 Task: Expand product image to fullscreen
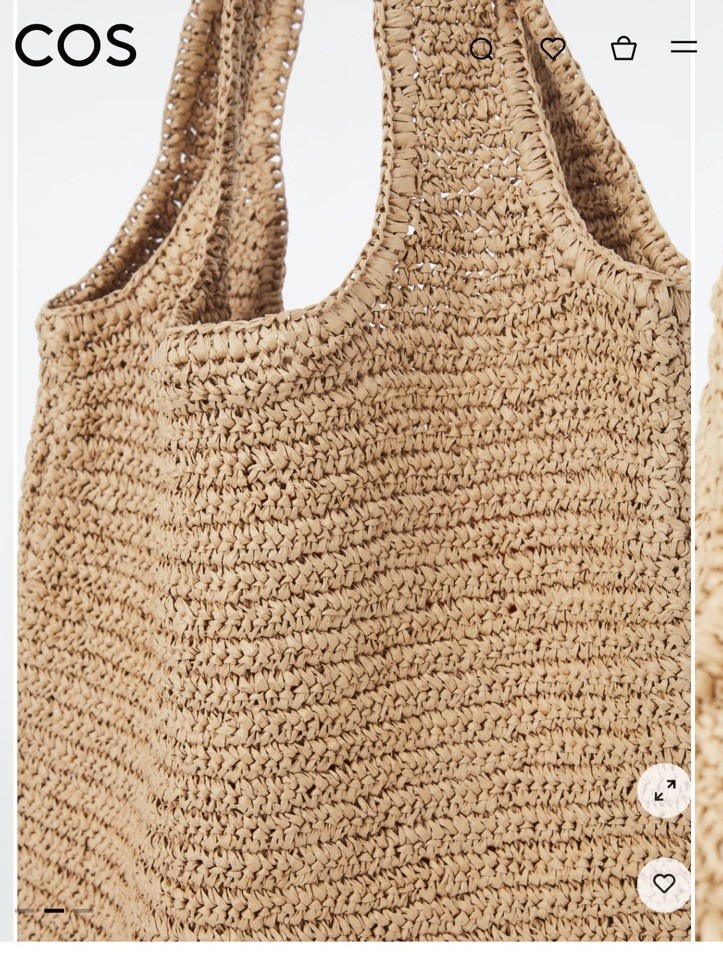[x=664, y=791]
